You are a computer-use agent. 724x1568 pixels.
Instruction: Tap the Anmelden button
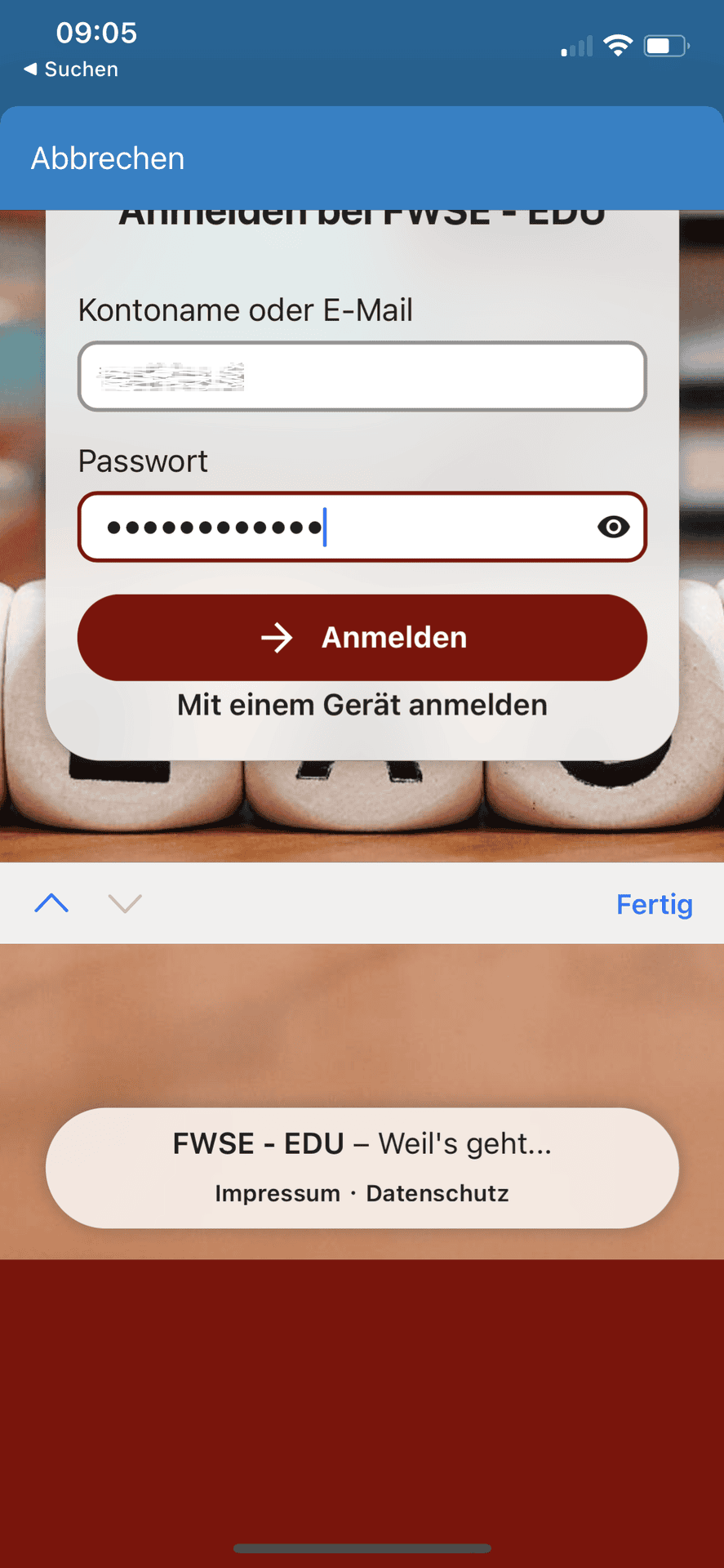[x=362, y=637]
